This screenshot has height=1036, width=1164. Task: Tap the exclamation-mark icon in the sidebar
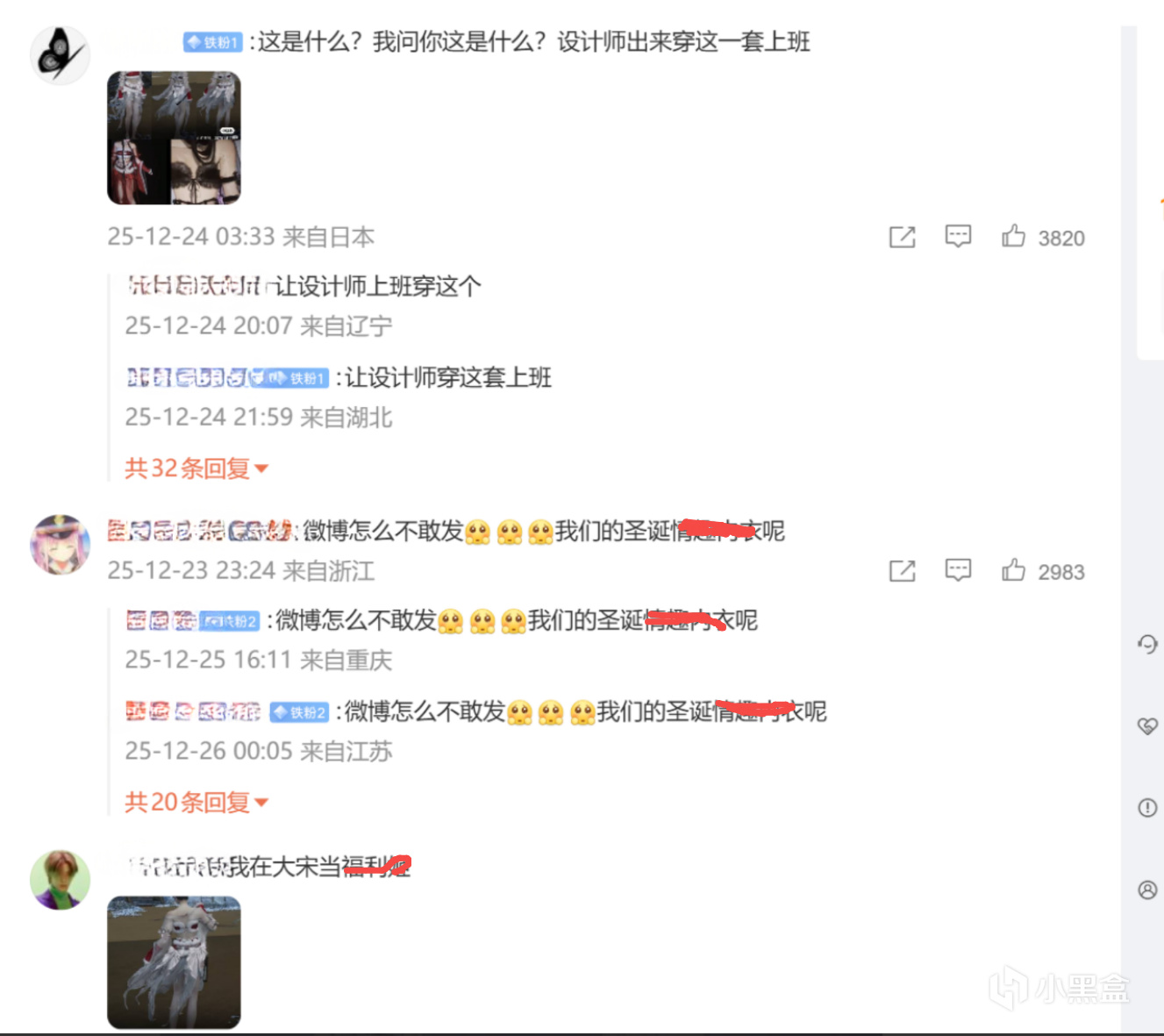click(1147, 807)
